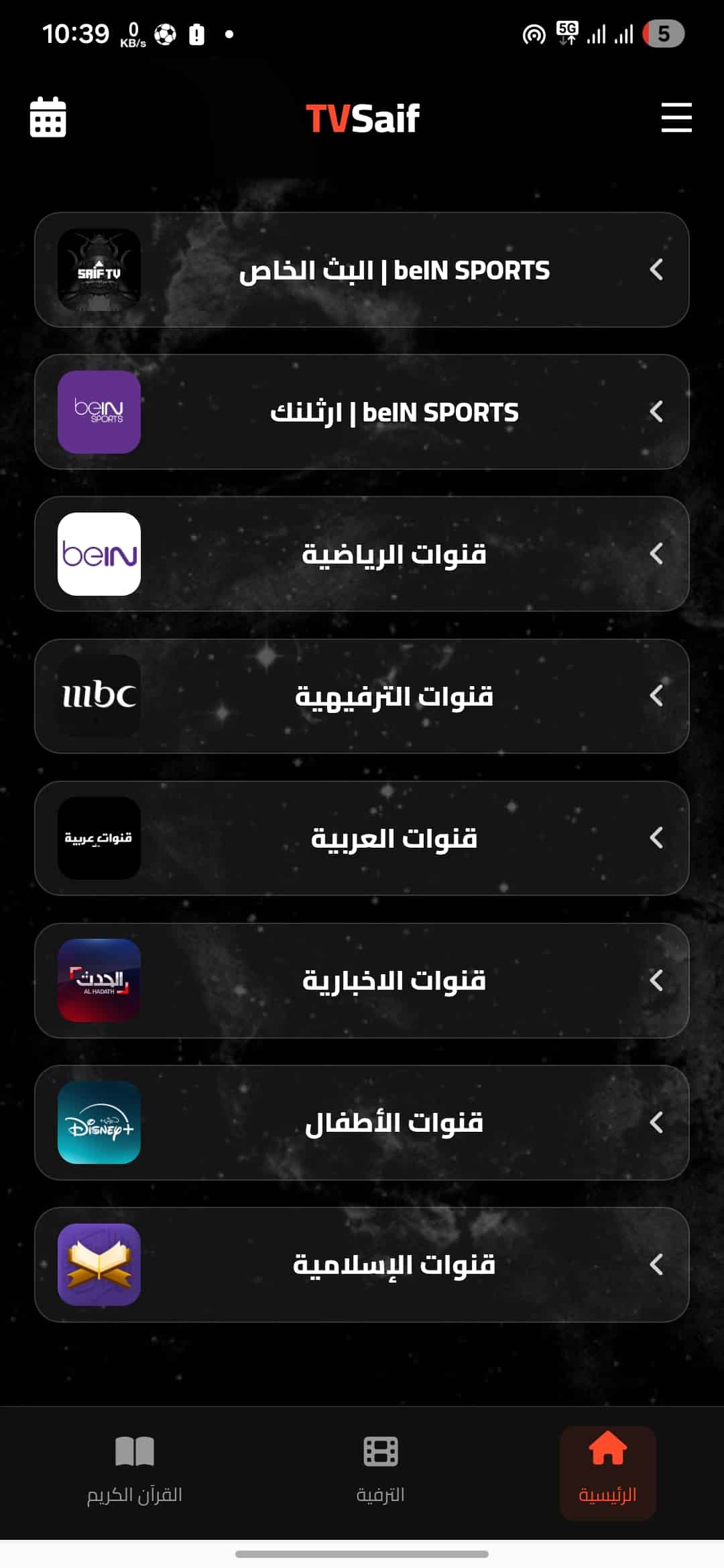
Task: Tap the Saif TV logo thumbnail
Action: point(99,269)
